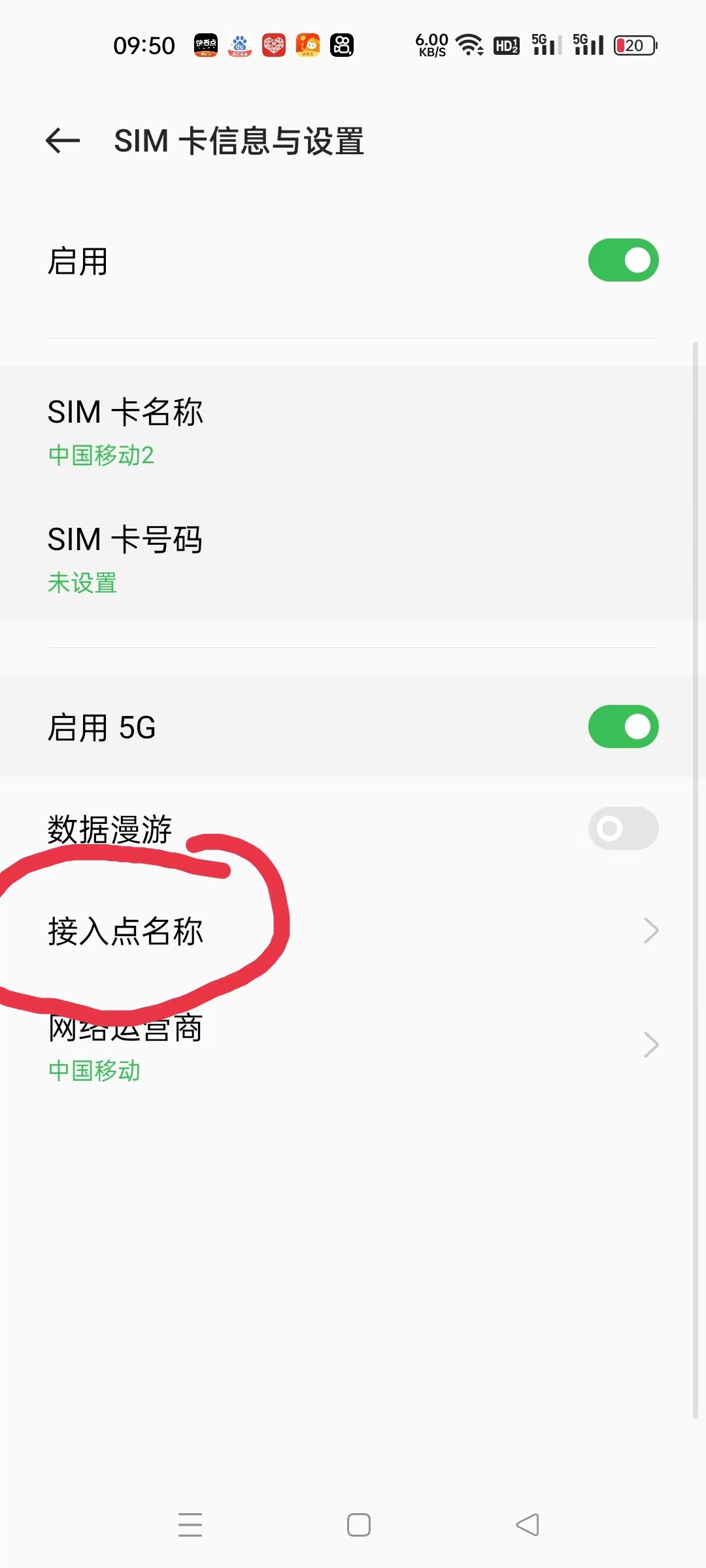This screenshot has height=1568, width=706.
Task: Disable the 启用 SIM card toggle
Action: (622, 260)
